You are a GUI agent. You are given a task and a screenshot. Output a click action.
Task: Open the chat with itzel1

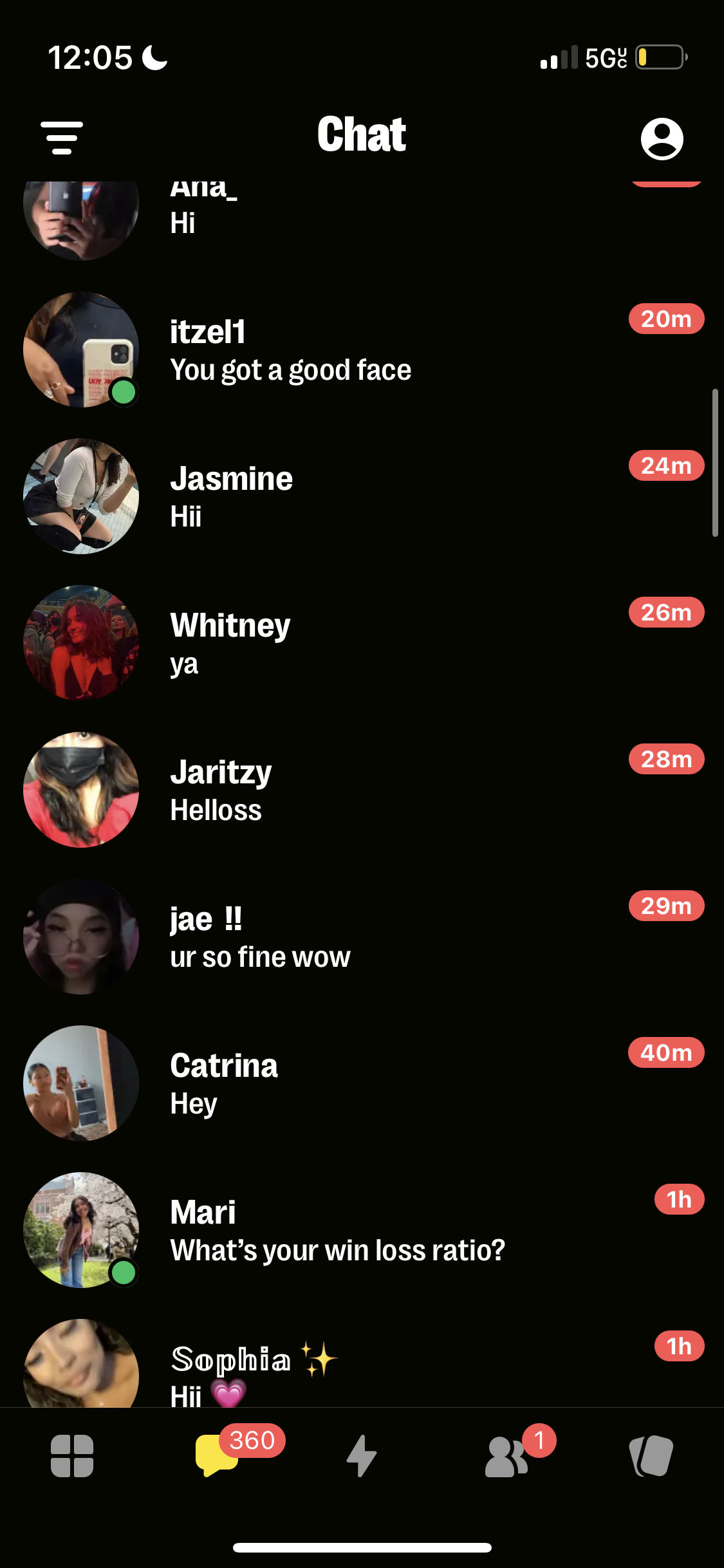[360, 351]
